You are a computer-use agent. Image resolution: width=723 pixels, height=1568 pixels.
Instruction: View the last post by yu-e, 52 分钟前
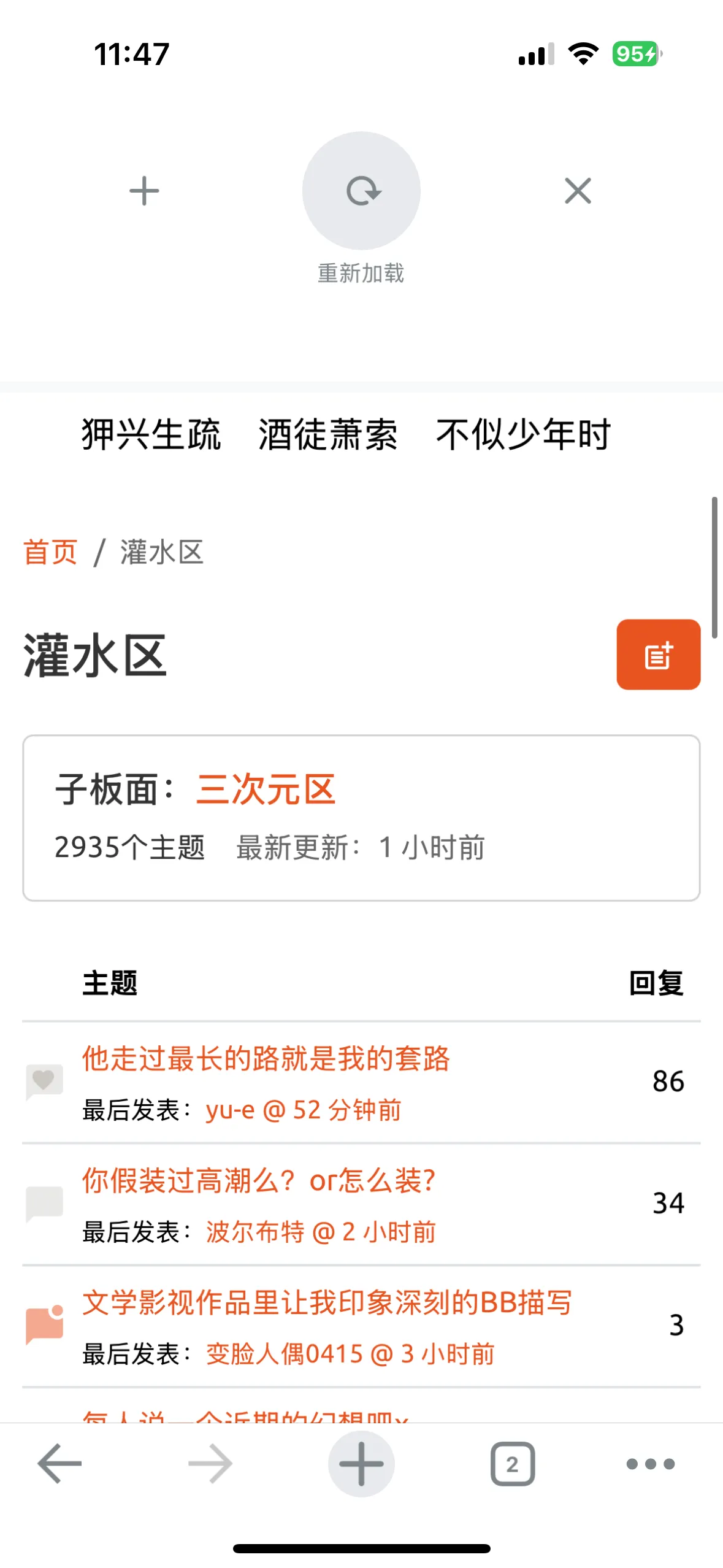click(304, 1110)
